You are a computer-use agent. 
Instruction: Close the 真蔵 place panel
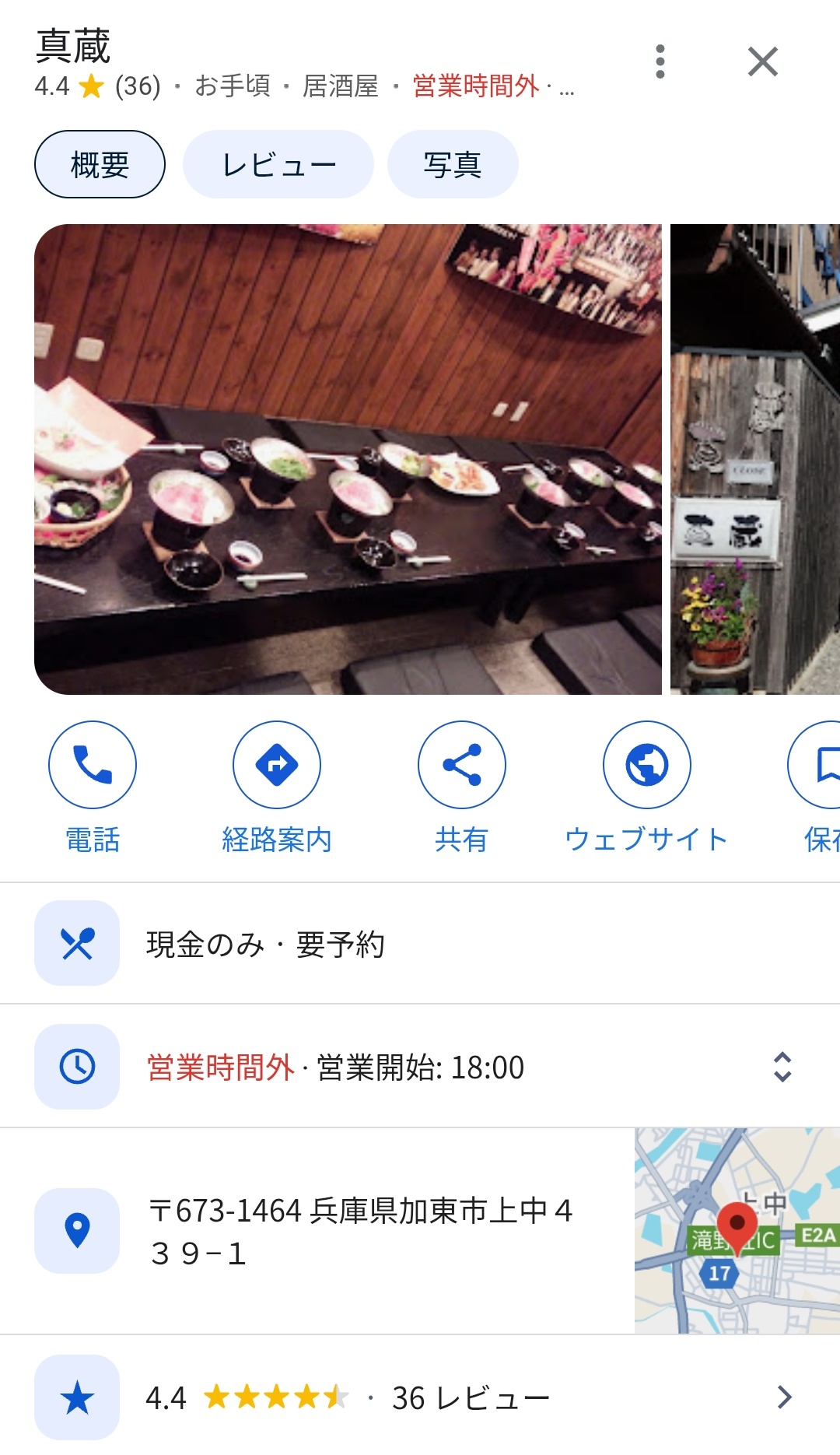pyautogui.click(x=762, y=61)
